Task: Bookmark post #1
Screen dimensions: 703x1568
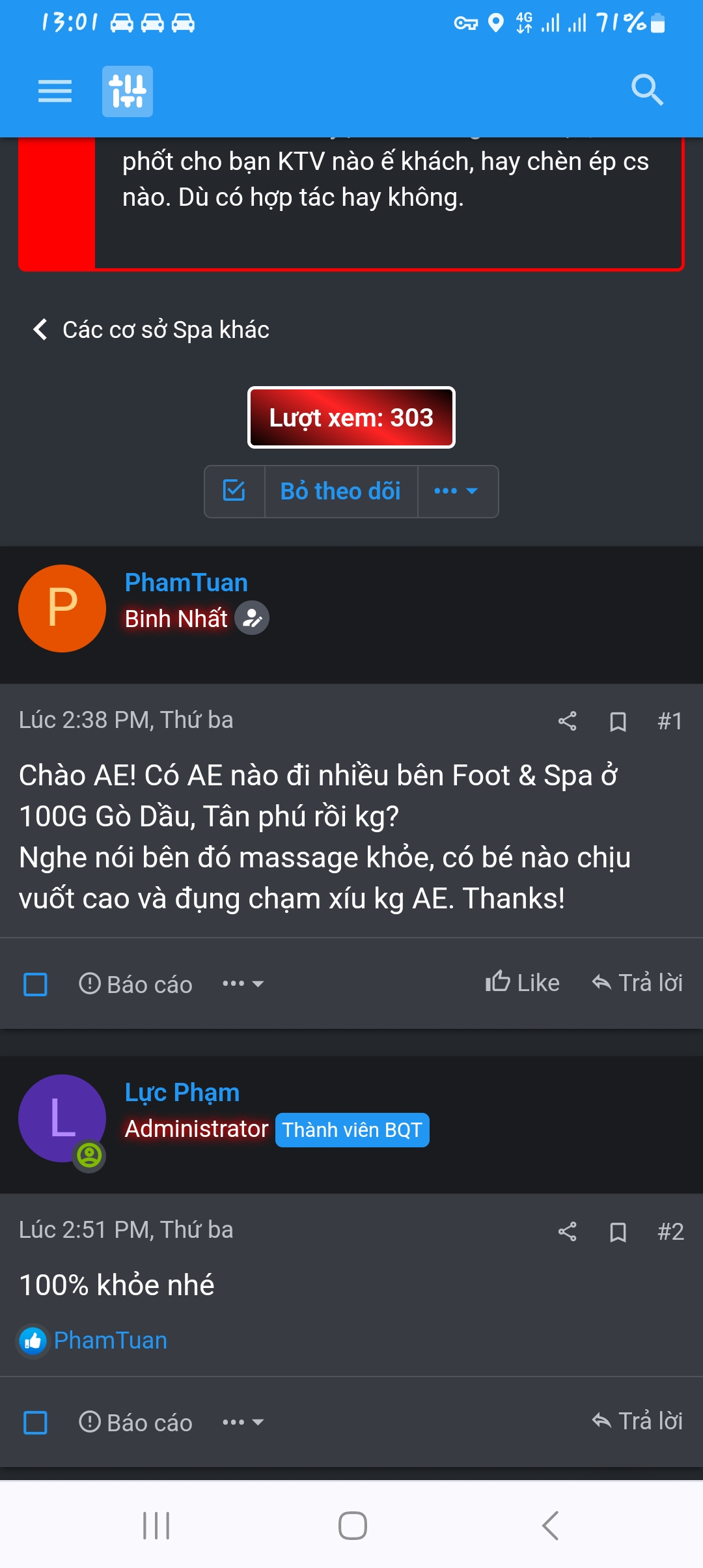Action: [616, 721]
